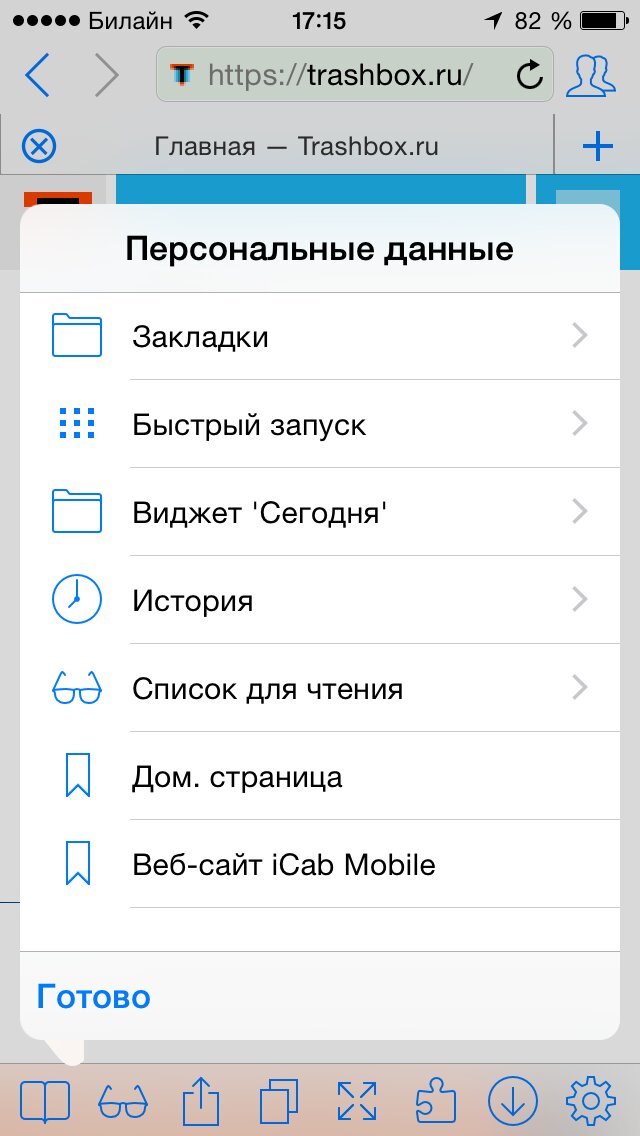The image size is (640, 1136).
Task: Open the Веб-сайт iCab Mobile bookmark
Action: 320,865
